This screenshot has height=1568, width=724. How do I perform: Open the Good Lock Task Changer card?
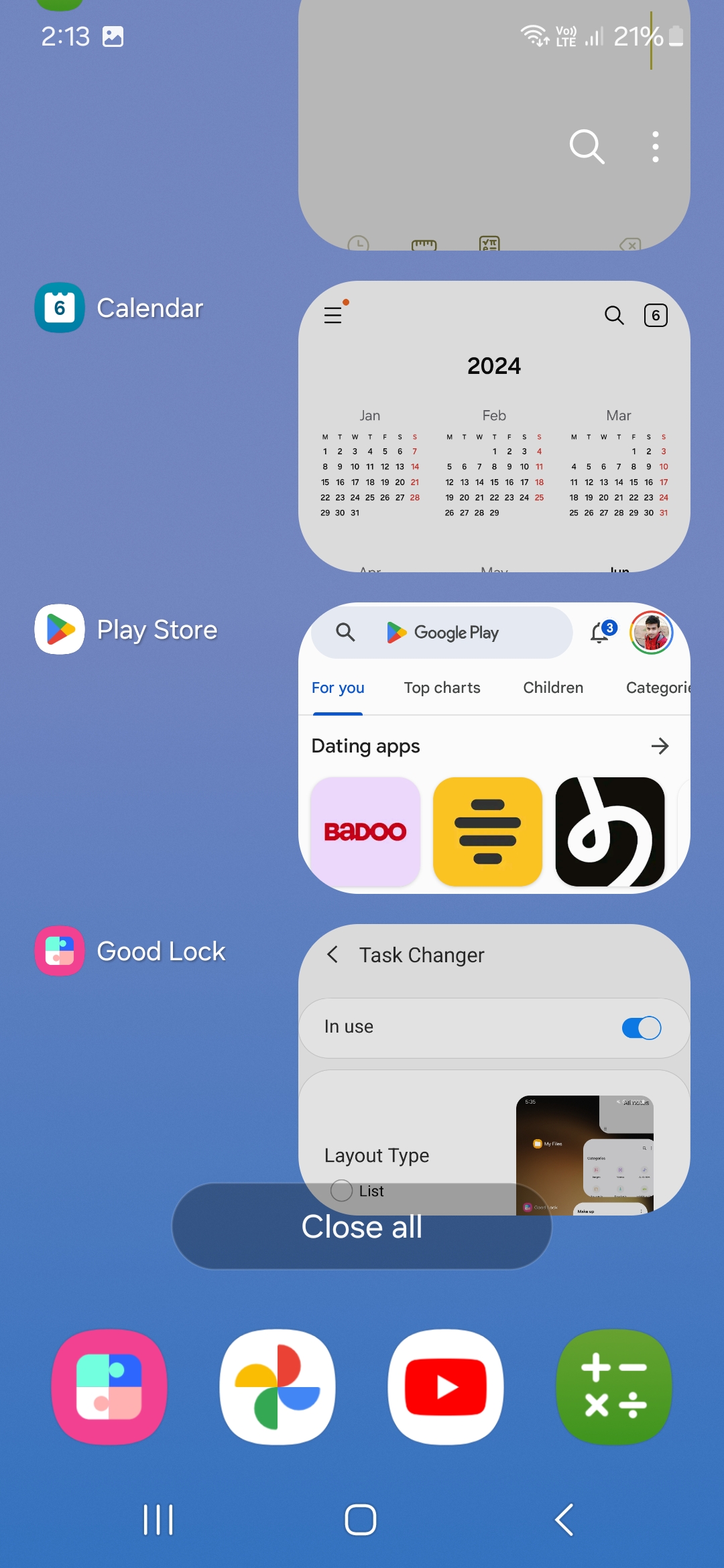(x=494, y=1045)
